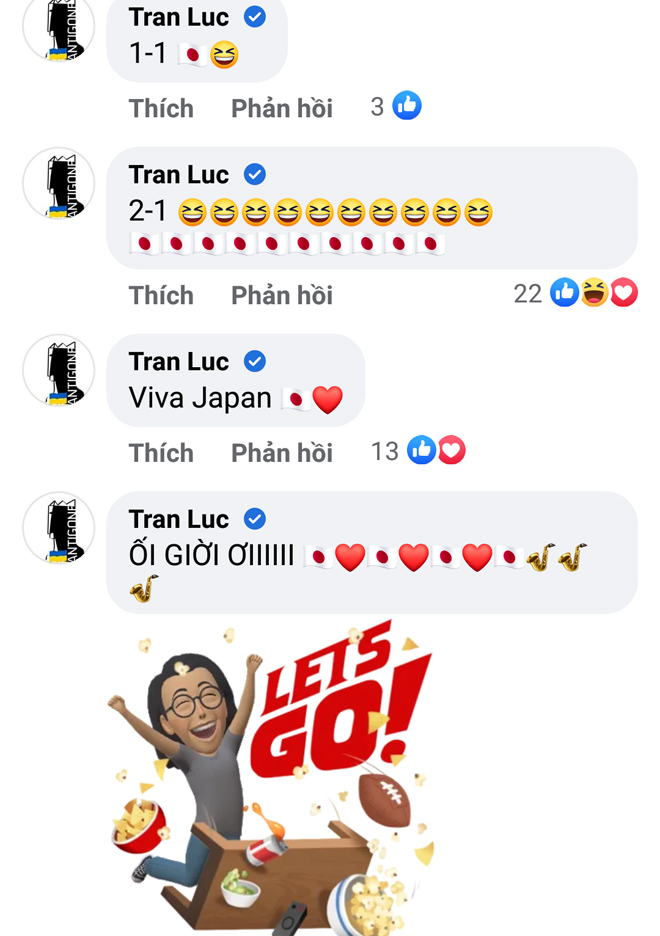Image resolution: width=660 pixels, height=936 pixels.
Task: Reply to the "1-1" comment
Action: (x=281, y=108)
